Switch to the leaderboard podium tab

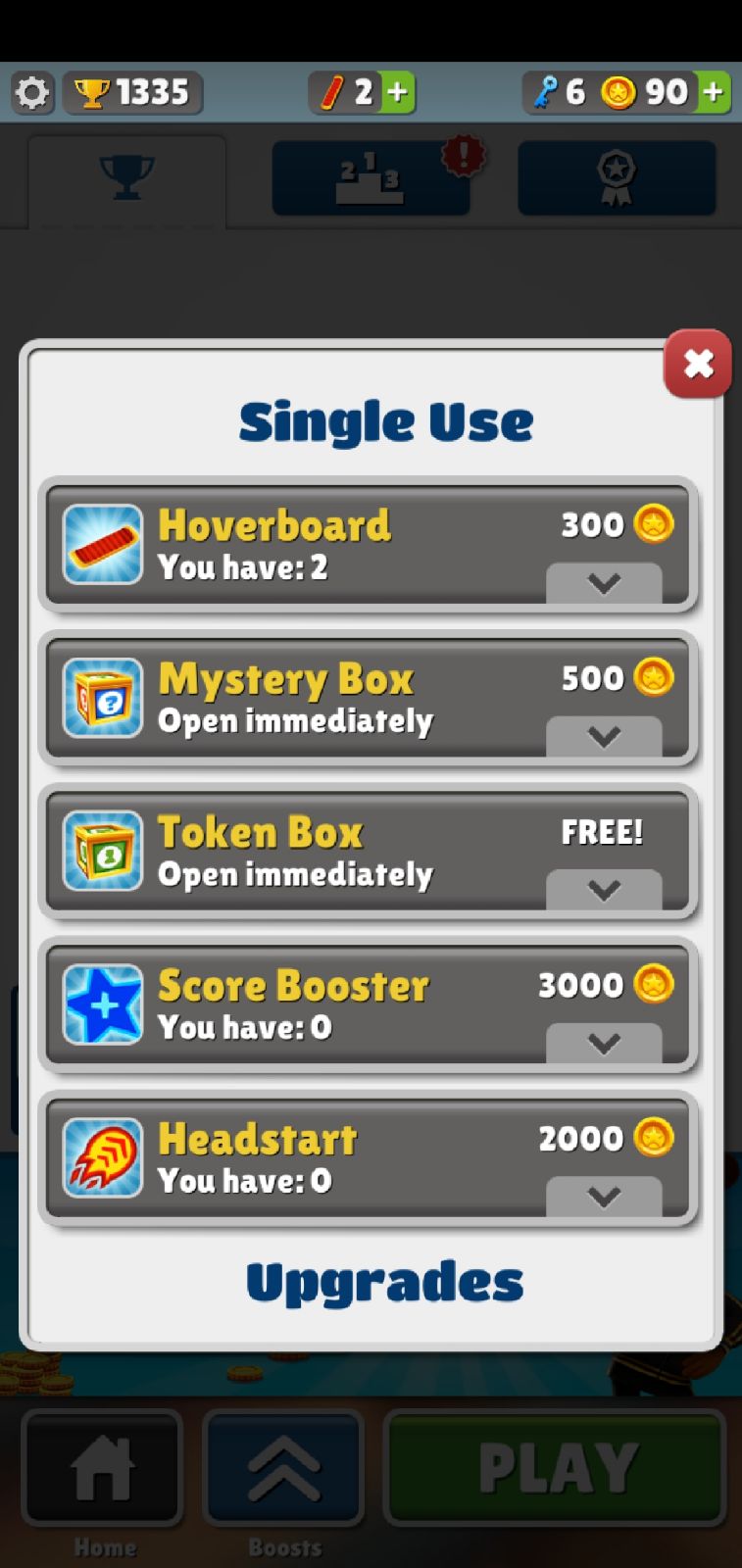(370, 178)
